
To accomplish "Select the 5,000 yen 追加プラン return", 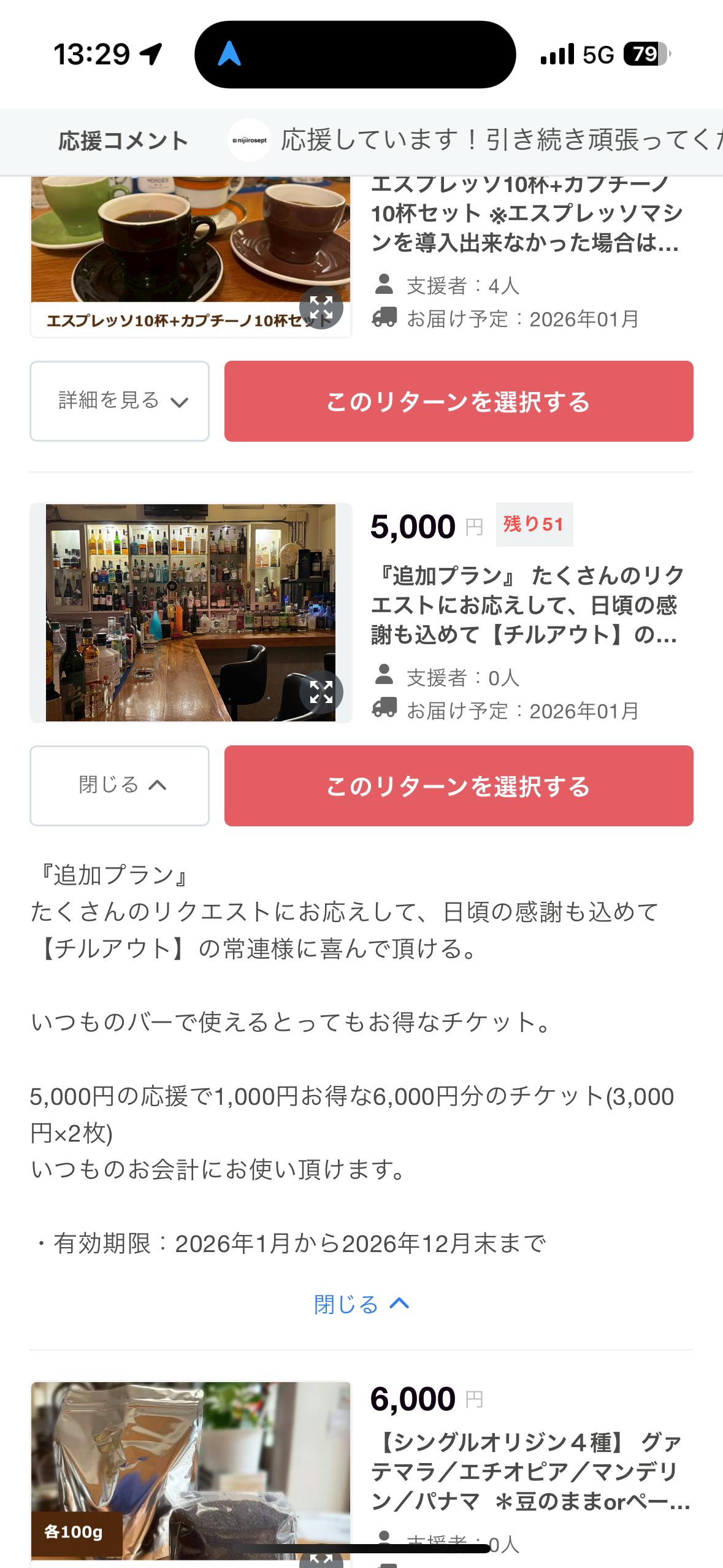I will (x=458, y=785).
